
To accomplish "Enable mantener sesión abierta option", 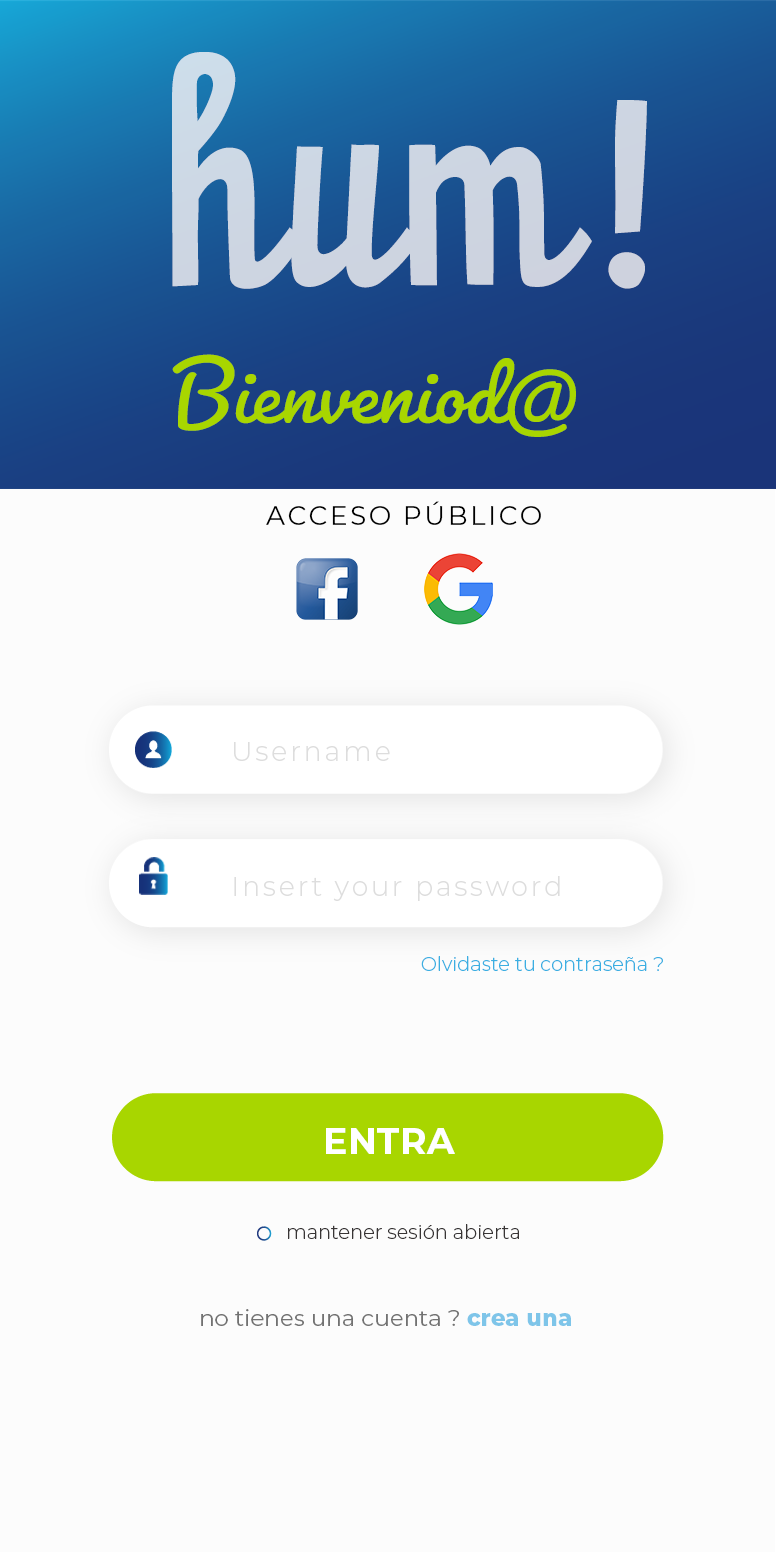I will tap(264, 1233).
